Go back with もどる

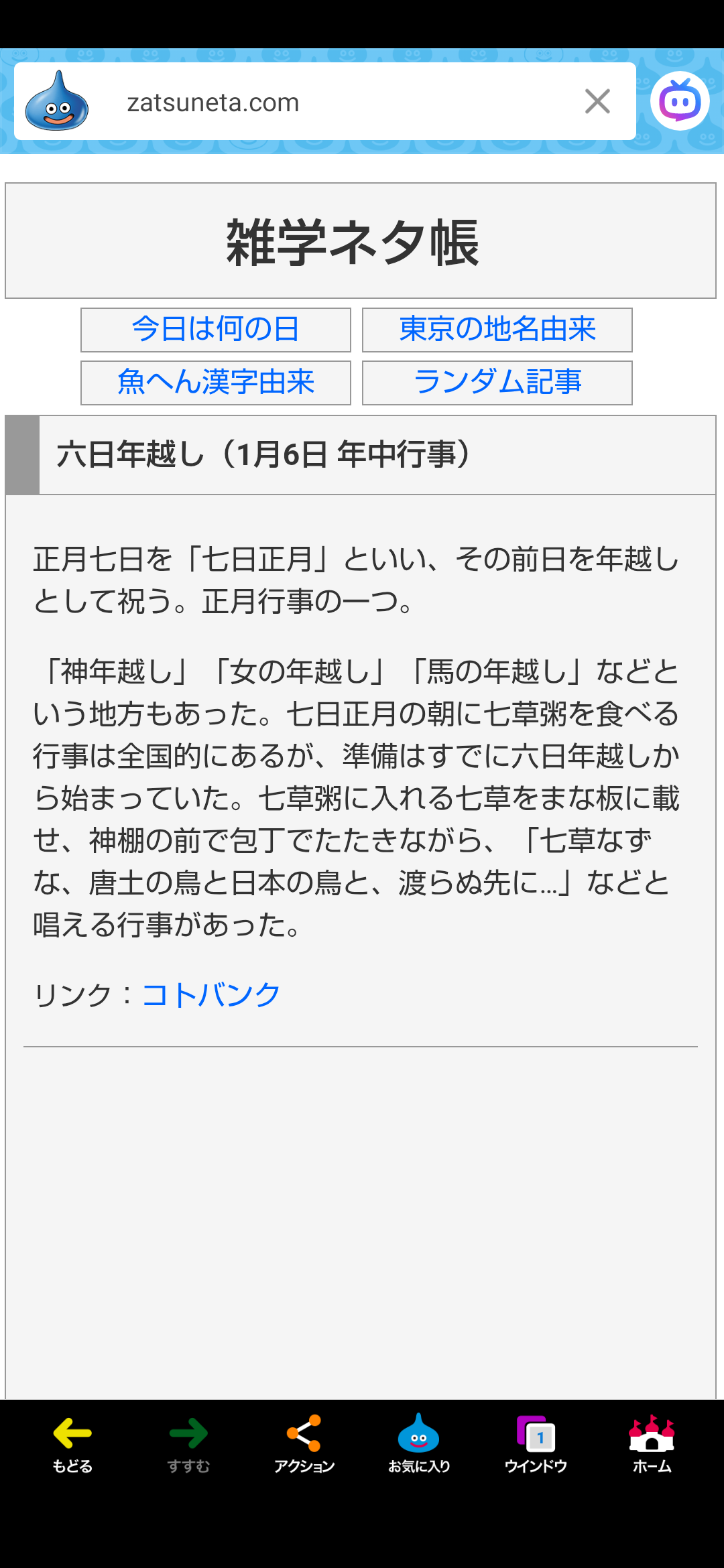point(72,1444)
